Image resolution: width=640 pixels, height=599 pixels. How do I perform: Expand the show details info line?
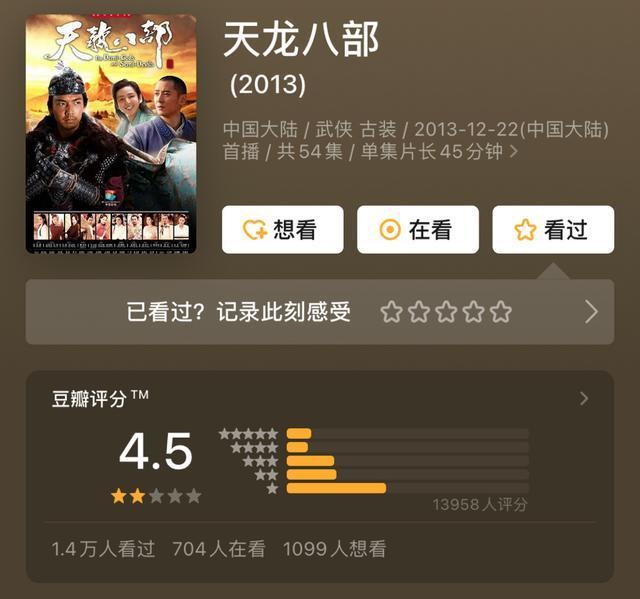[514, 152]
